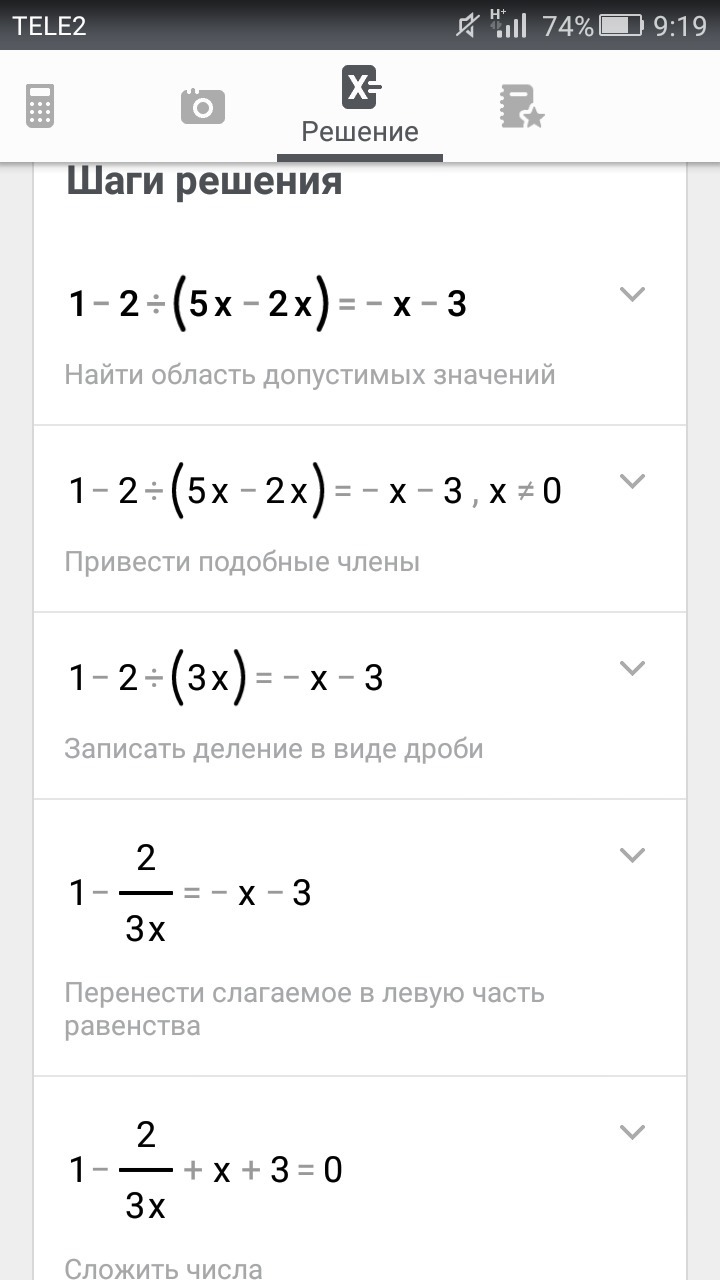Viewport: 720px width, 1280px height.
Task: Select the Решение tab
Action: pos(360,106)
